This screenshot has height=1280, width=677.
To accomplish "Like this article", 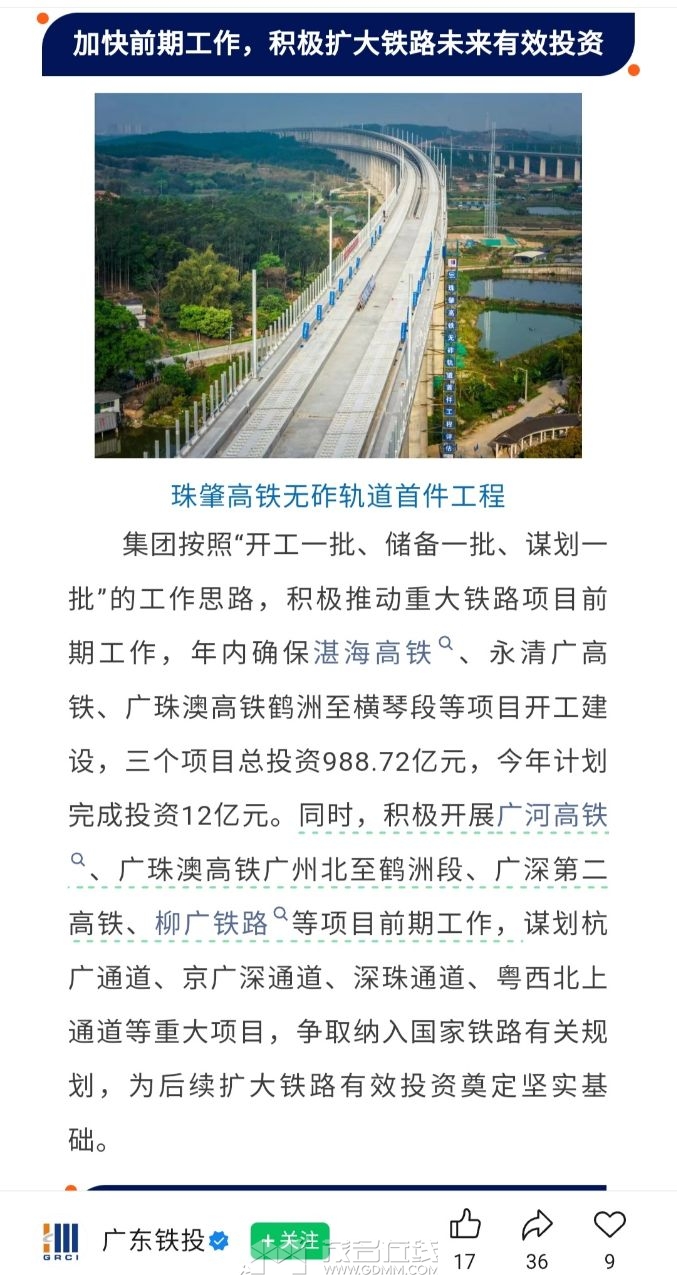I will (x=464, y=1225).
